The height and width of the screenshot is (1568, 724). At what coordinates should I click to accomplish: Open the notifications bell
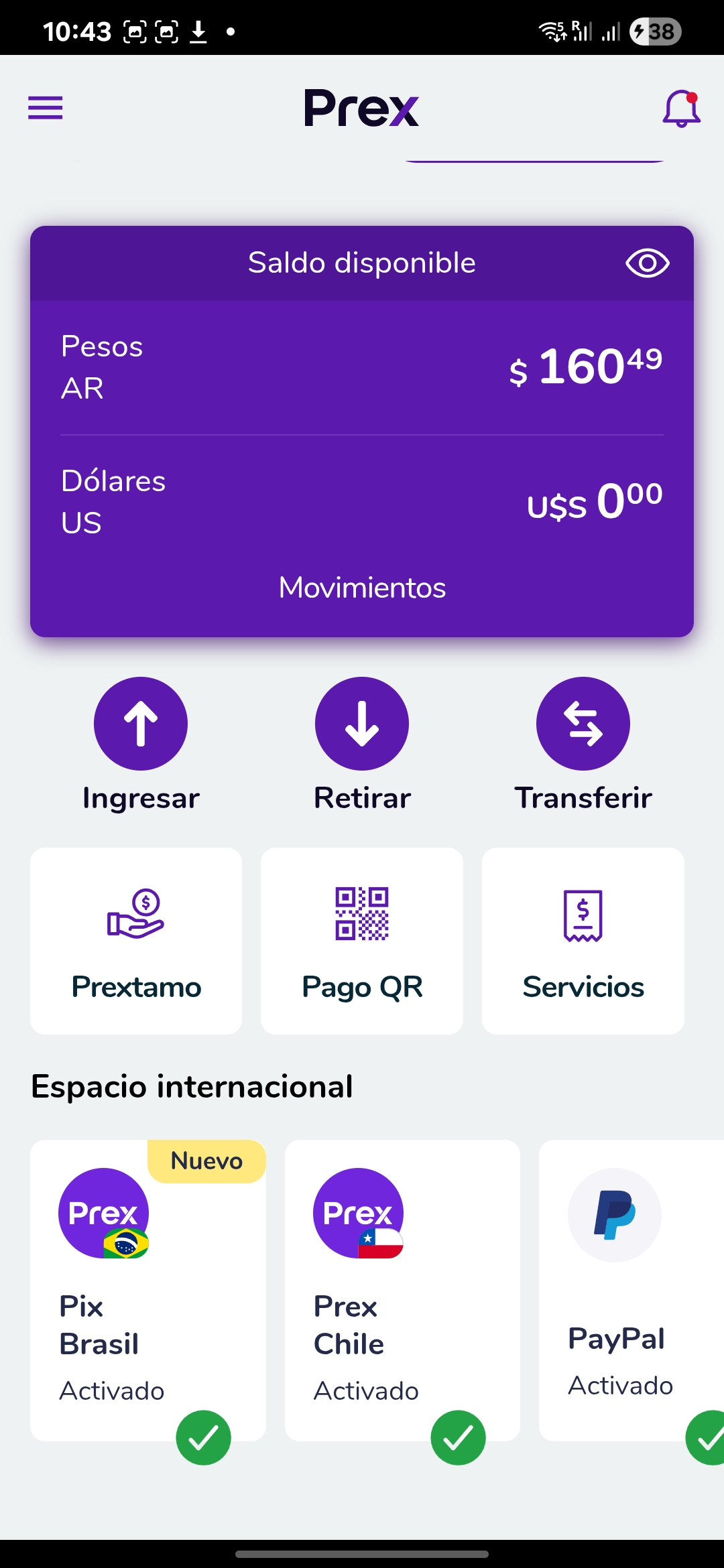coord(681,109)
